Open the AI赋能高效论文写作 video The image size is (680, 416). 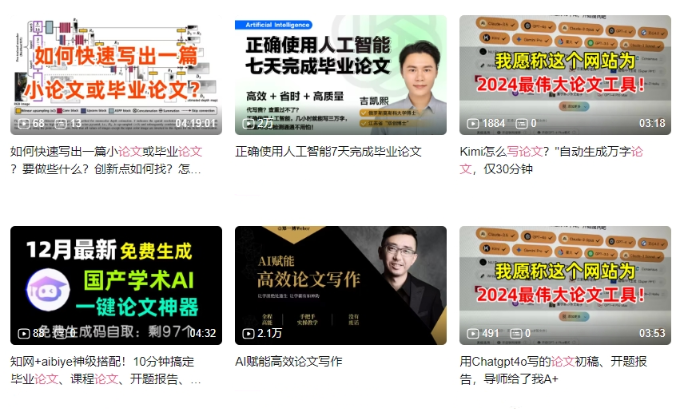340,285
